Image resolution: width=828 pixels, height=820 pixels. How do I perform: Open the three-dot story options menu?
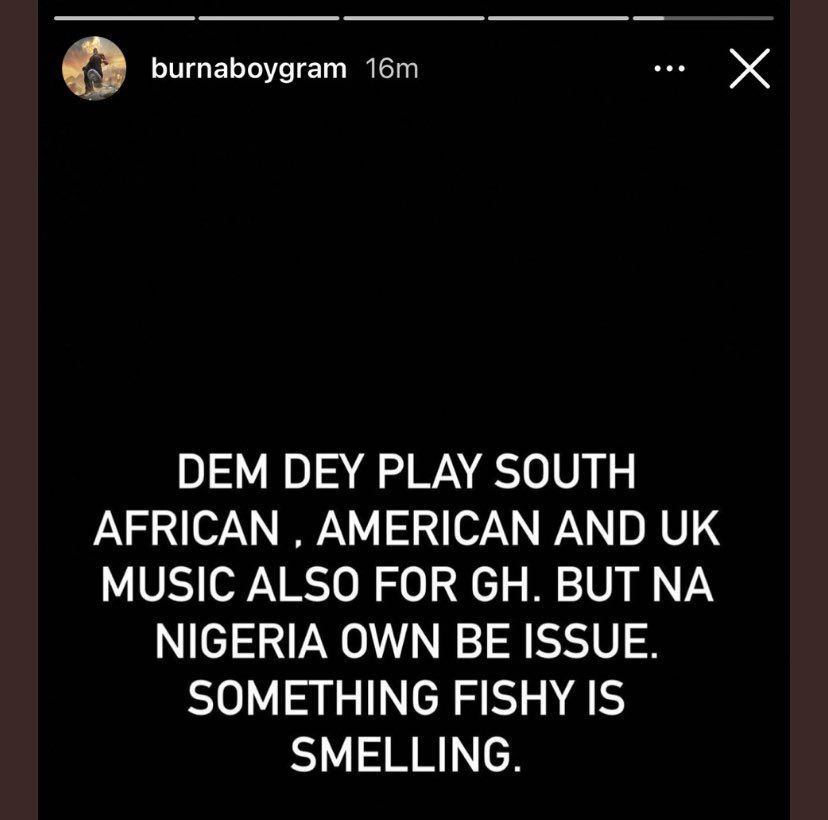point(669,69)
